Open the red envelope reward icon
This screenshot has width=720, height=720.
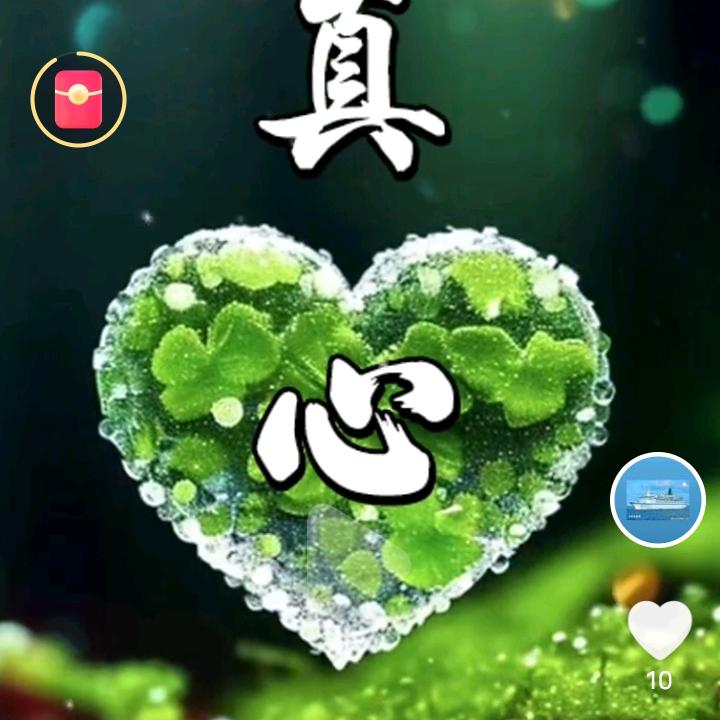79,99
